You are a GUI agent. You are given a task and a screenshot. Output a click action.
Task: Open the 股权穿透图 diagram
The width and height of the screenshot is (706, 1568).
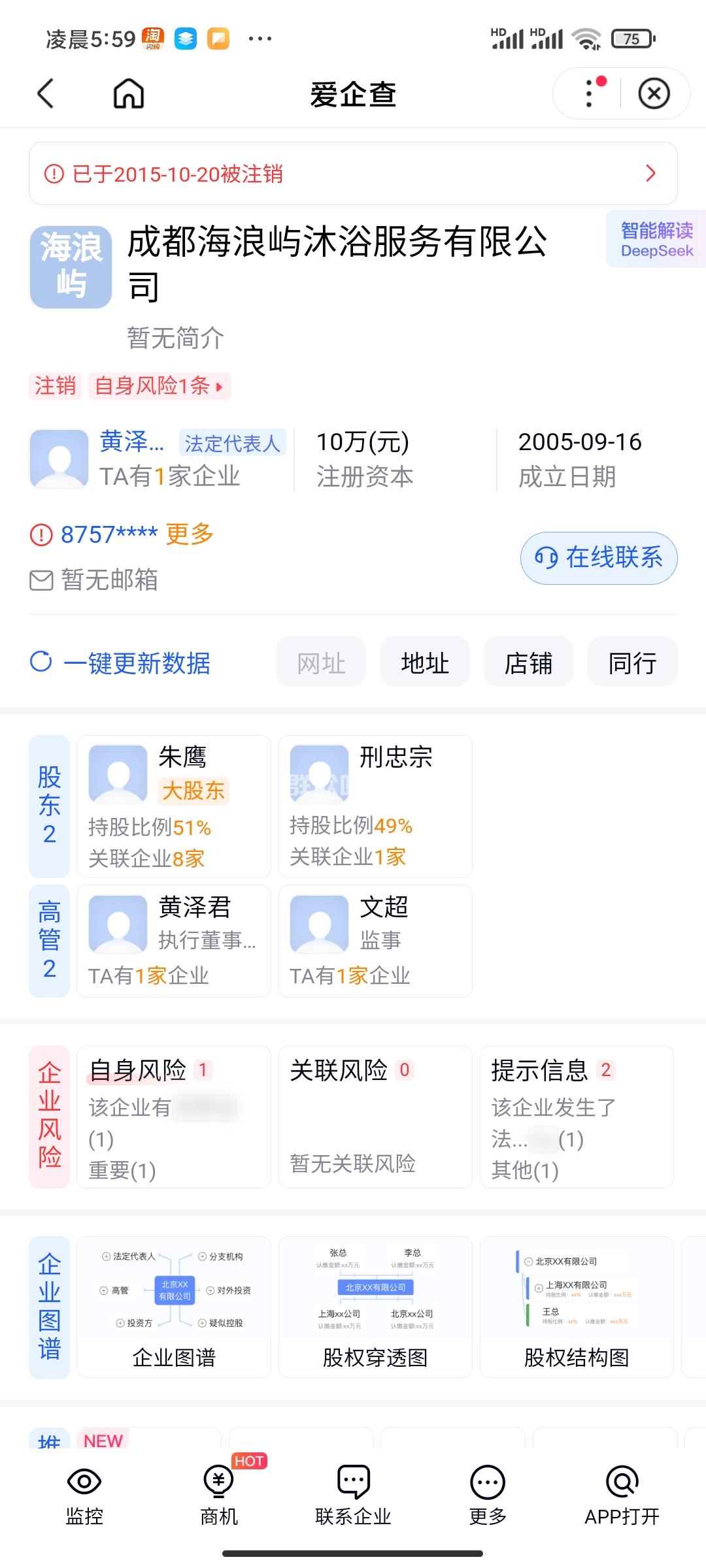tap(375, 1307)
